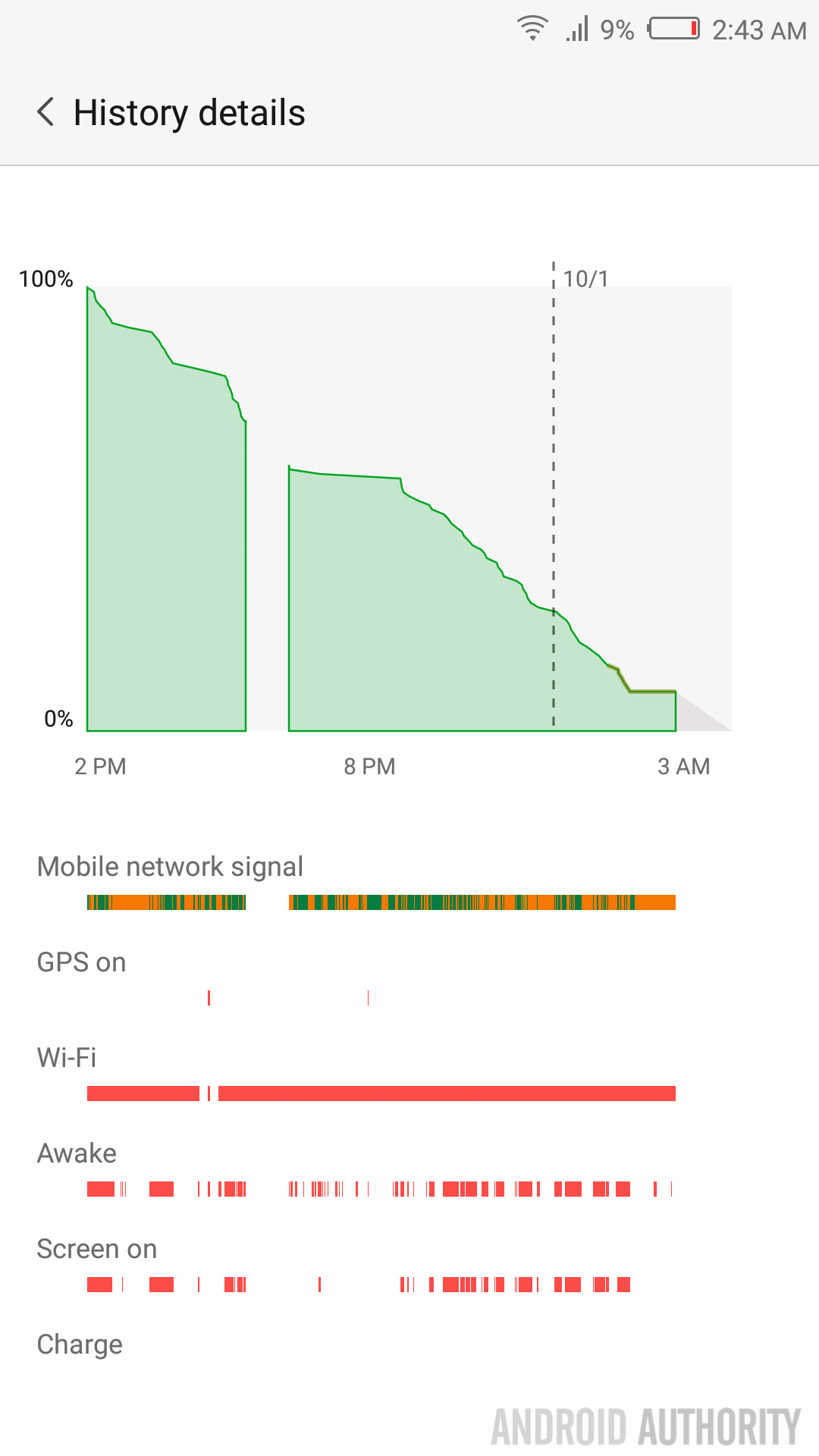Screen dimensions: 819x1456
Task: Go back from History details
Action: 45,112
